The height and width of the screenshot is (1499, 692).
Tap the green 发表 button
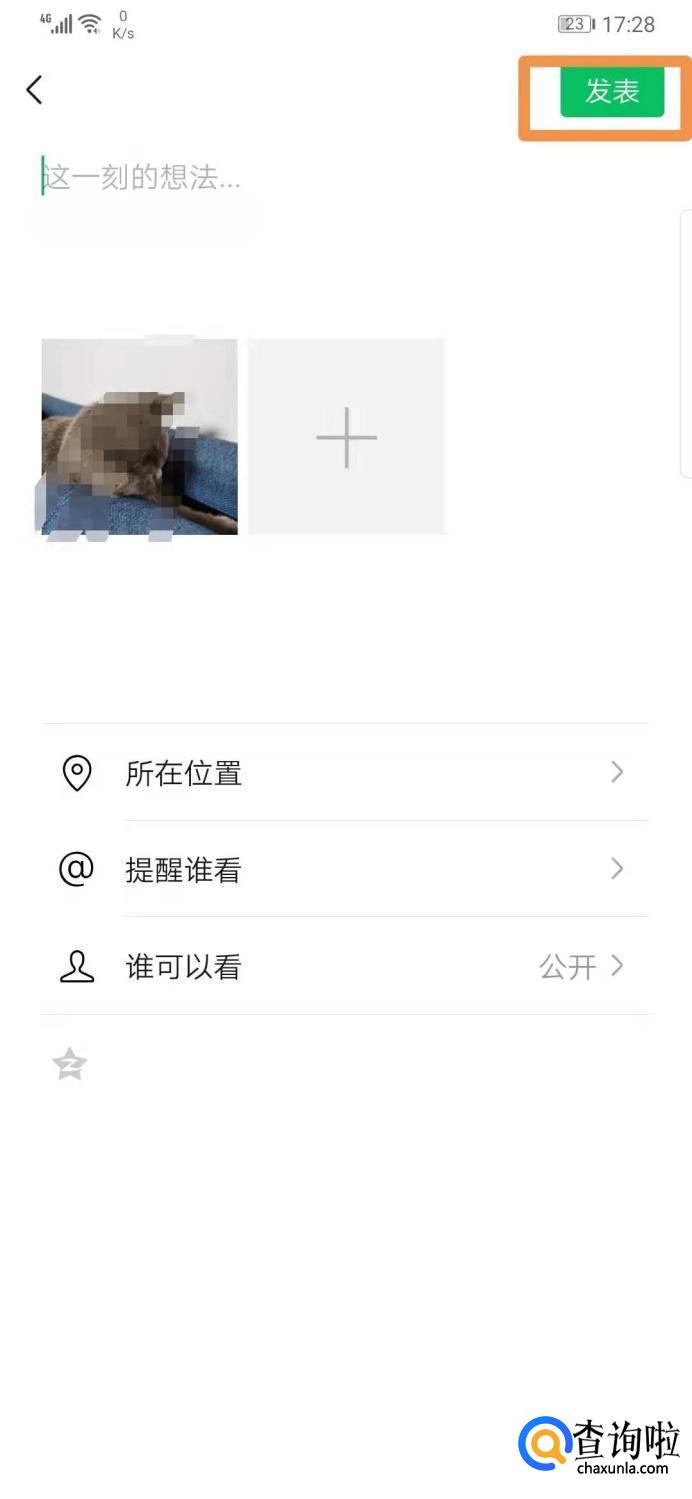coord(611,92)
